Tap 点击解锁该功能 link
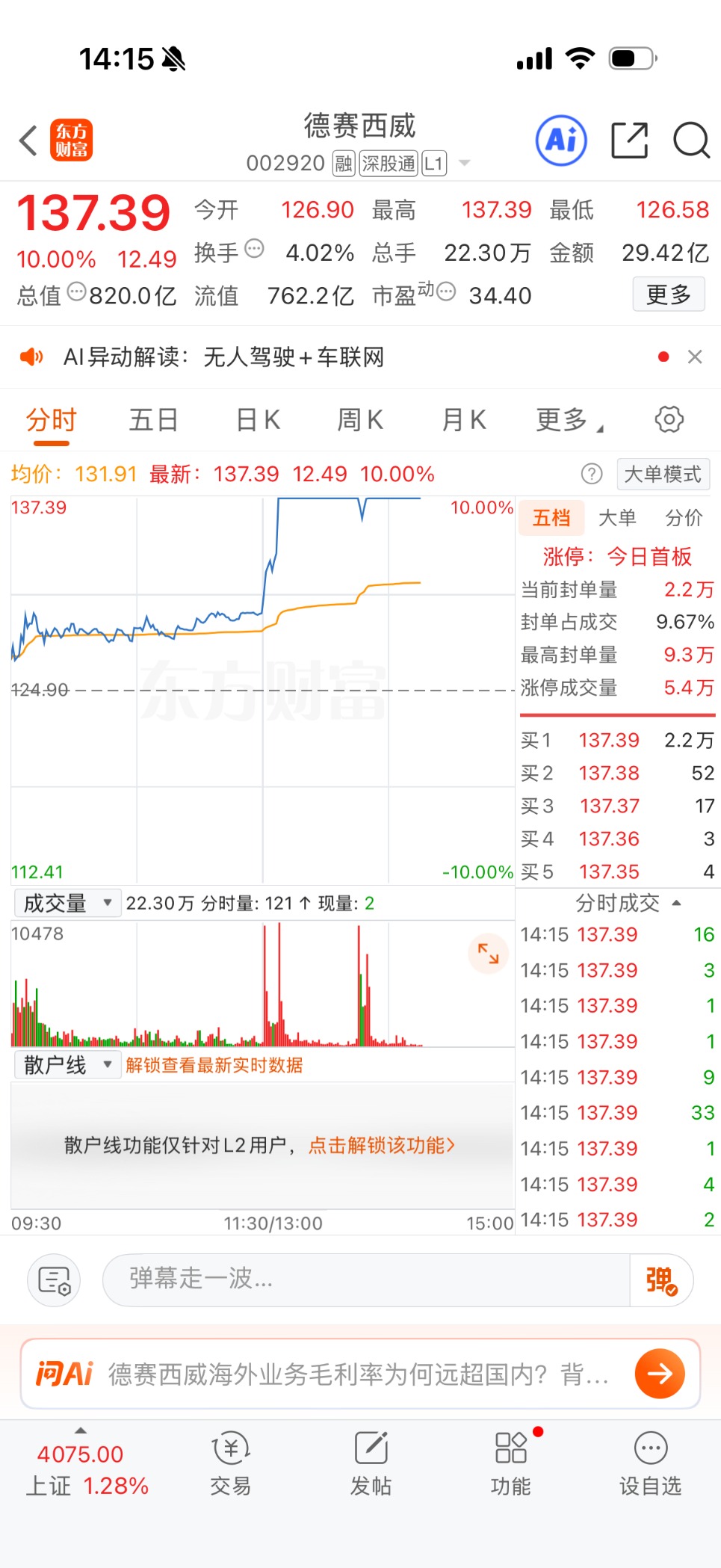This screenshot has width=721, height=1568. click(x=381, y=1145)
